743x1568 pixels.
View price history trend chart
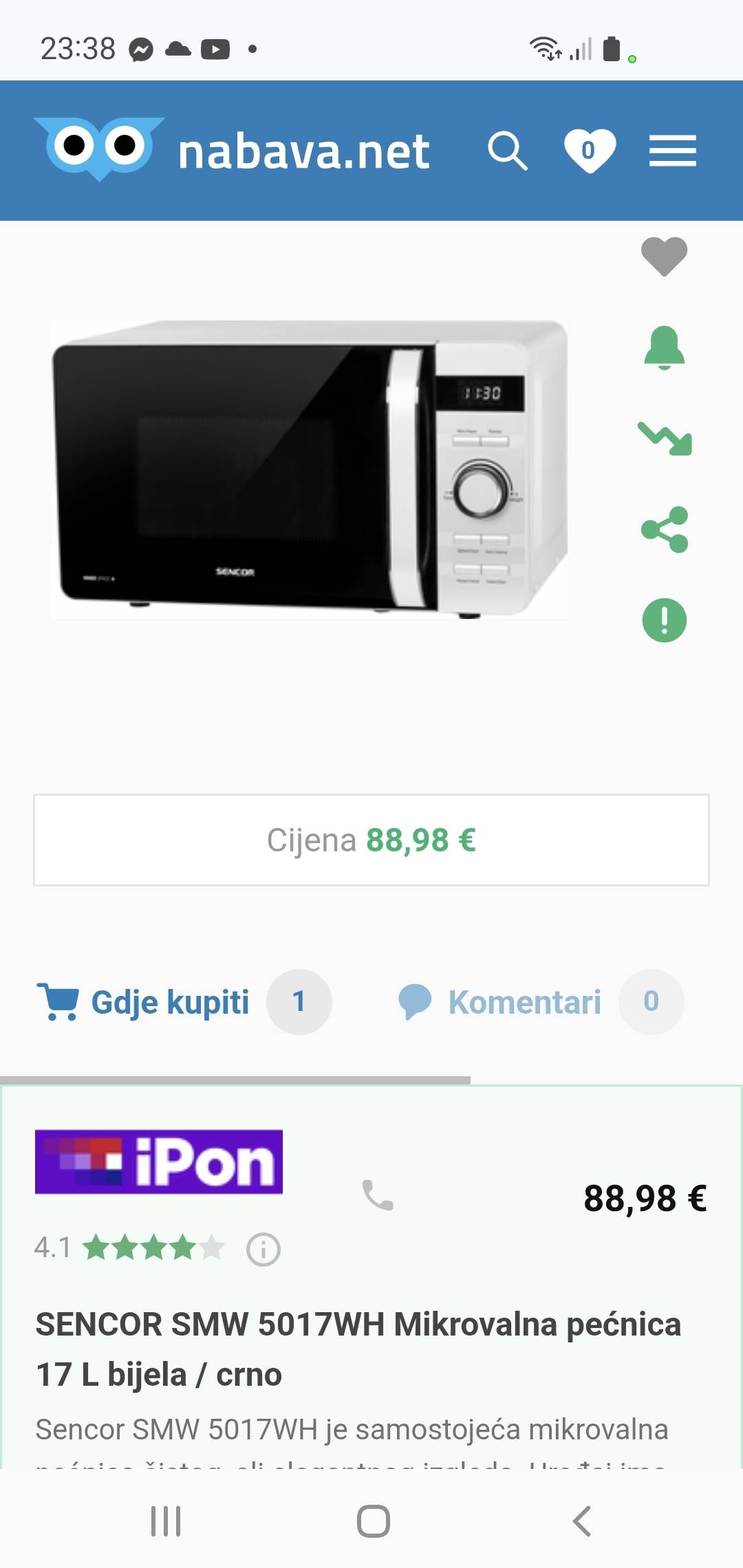point(664,438)
